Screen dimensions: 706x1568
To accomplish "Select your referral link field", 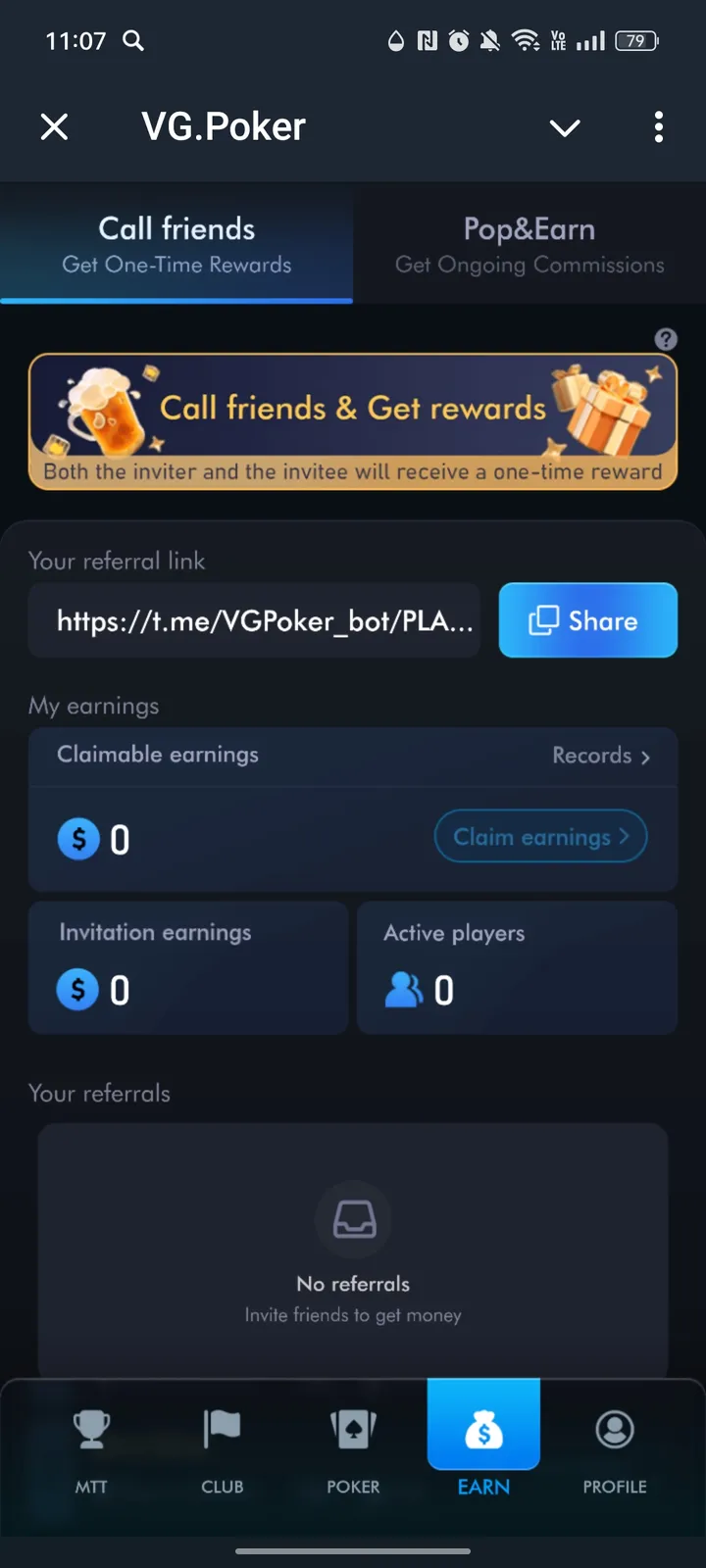I will tap(254, 619).
